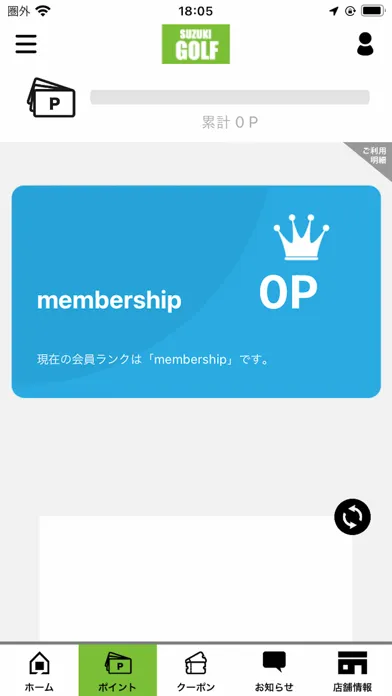This screenshot has width=392, height=696.
Task: Open the user profile icon
Action: pos(365,44)
